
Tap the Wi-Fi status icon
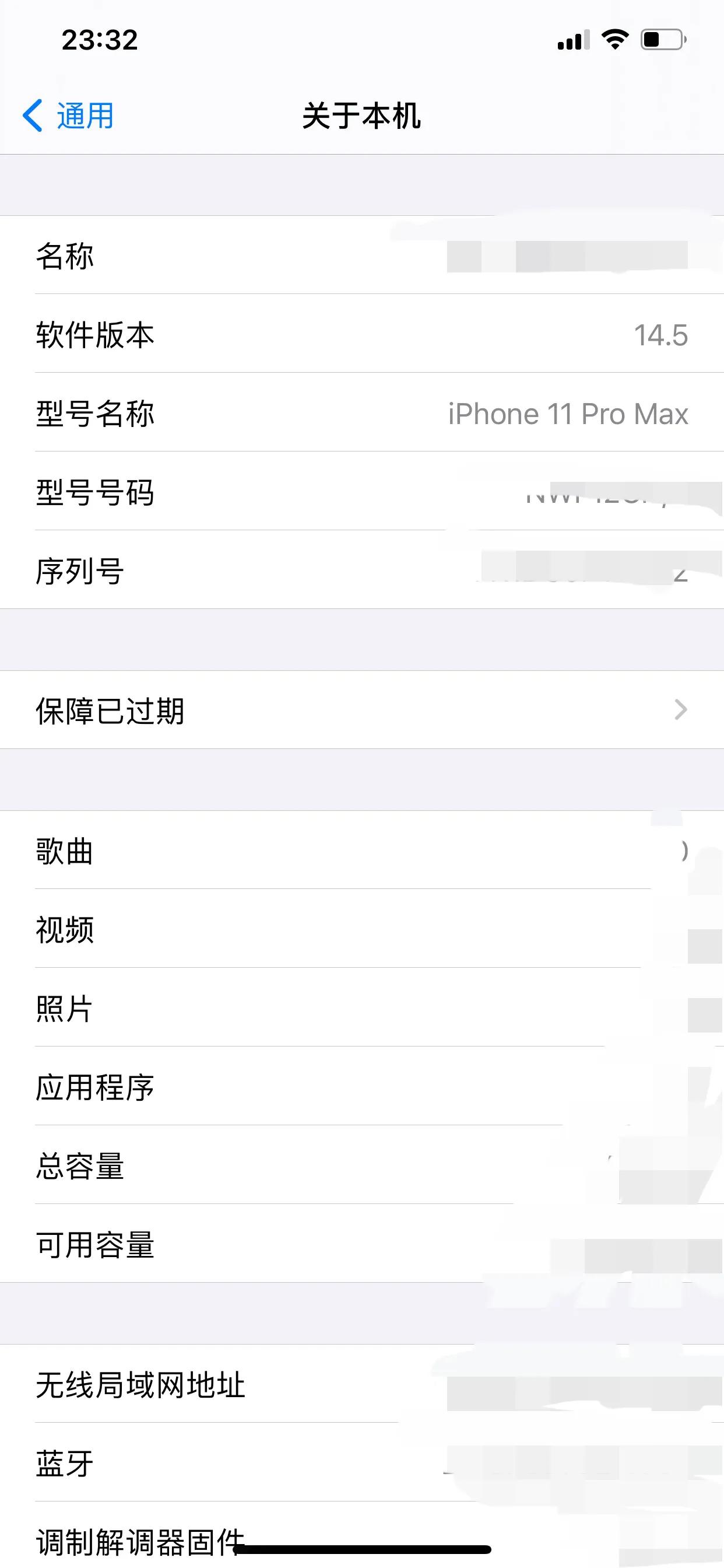click(x=614, y=40)
